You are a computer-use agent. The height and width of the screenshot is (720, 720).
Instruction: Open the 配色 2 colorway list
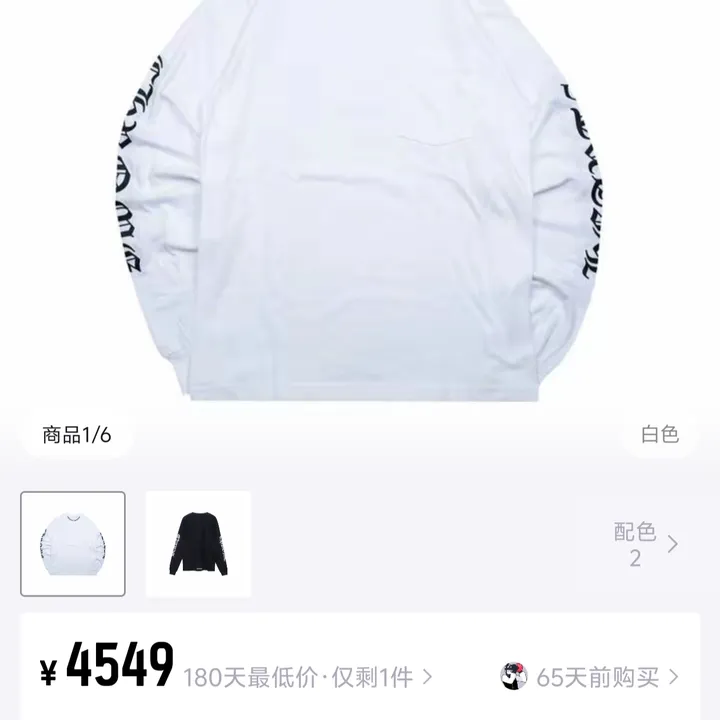tap(645, 544)
